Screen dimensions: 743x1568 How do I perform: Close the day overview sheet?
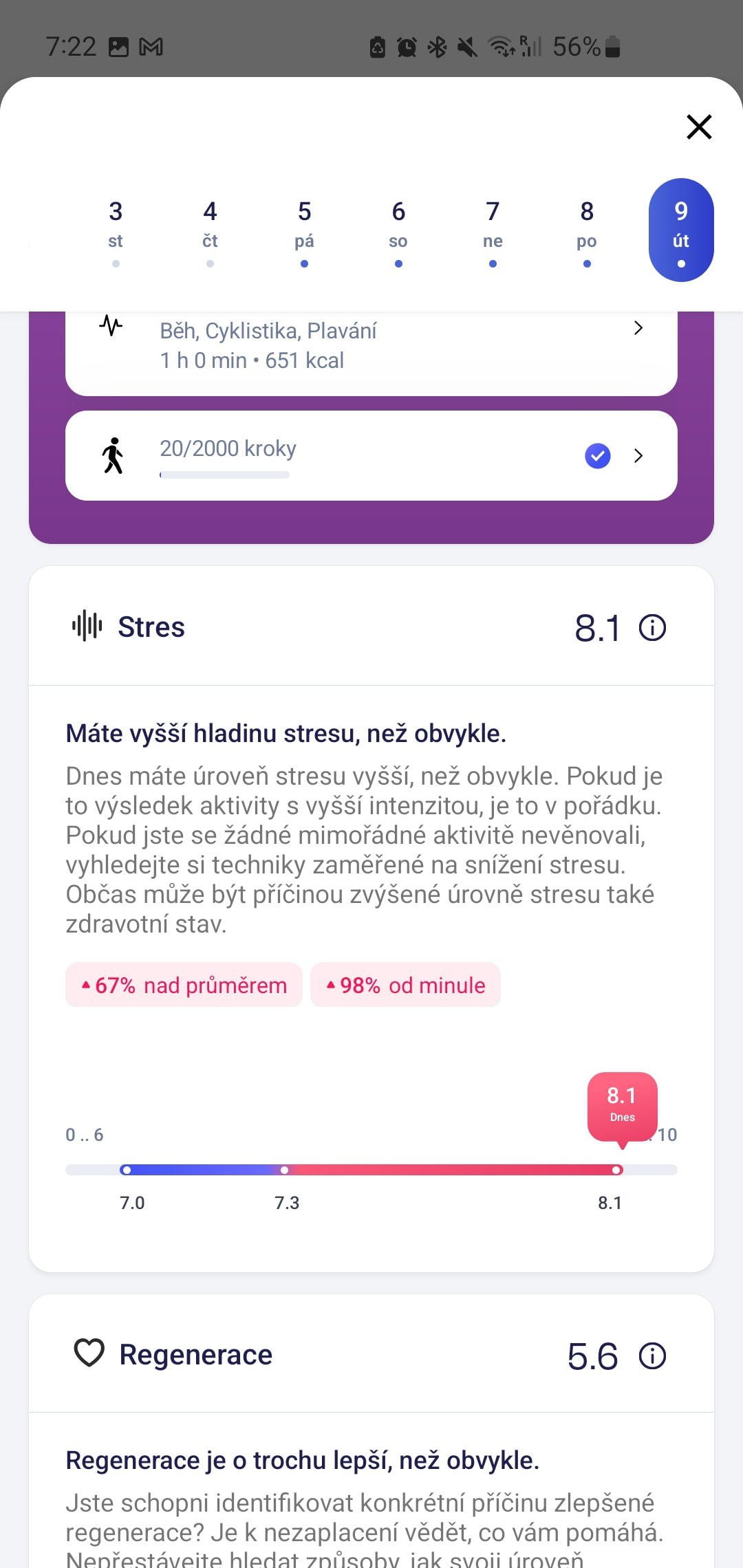pos(699,127)
